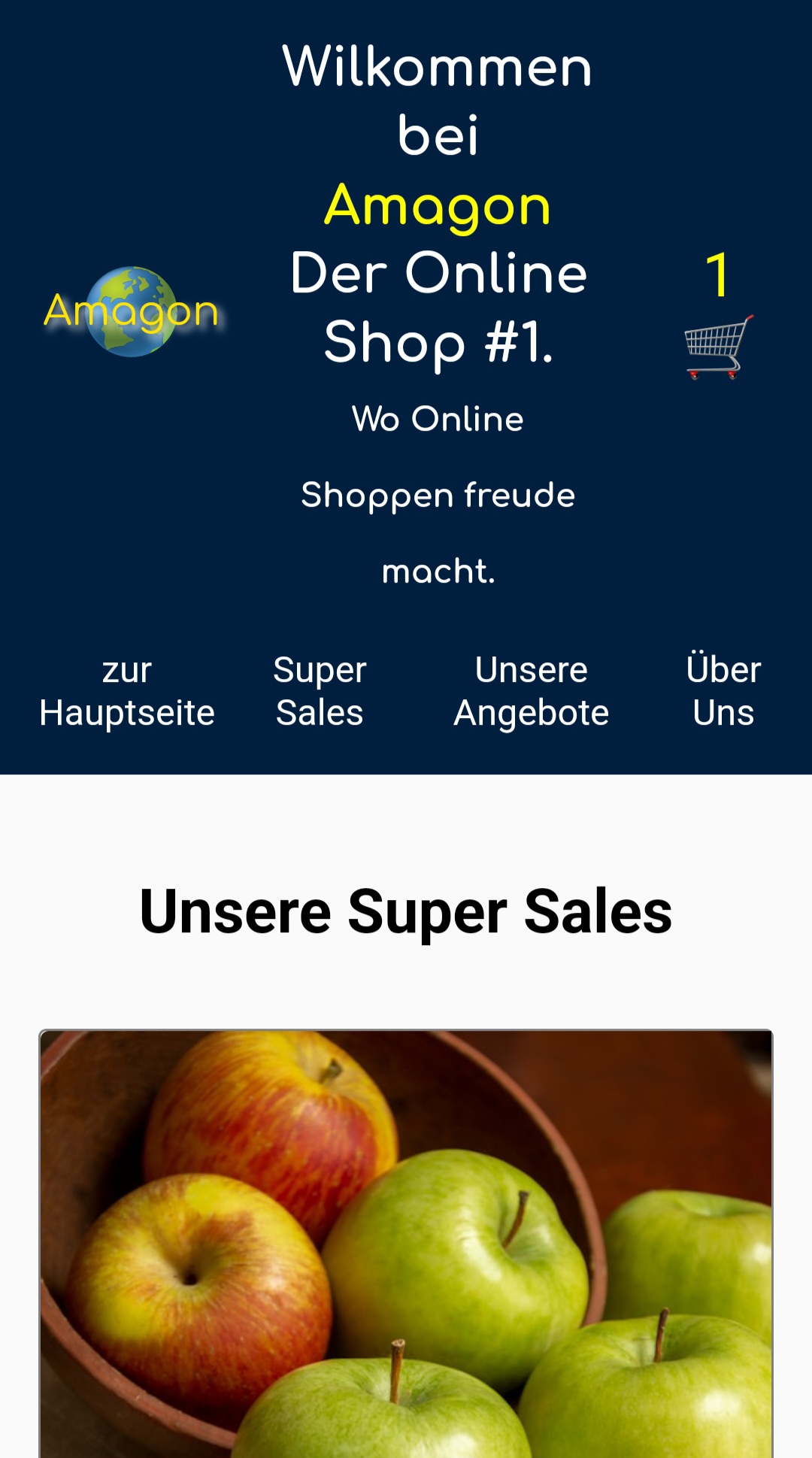Viewport: 812px width, 1458px height.
Task: Jump to Unsere Angebote
Action: point(532,691)
